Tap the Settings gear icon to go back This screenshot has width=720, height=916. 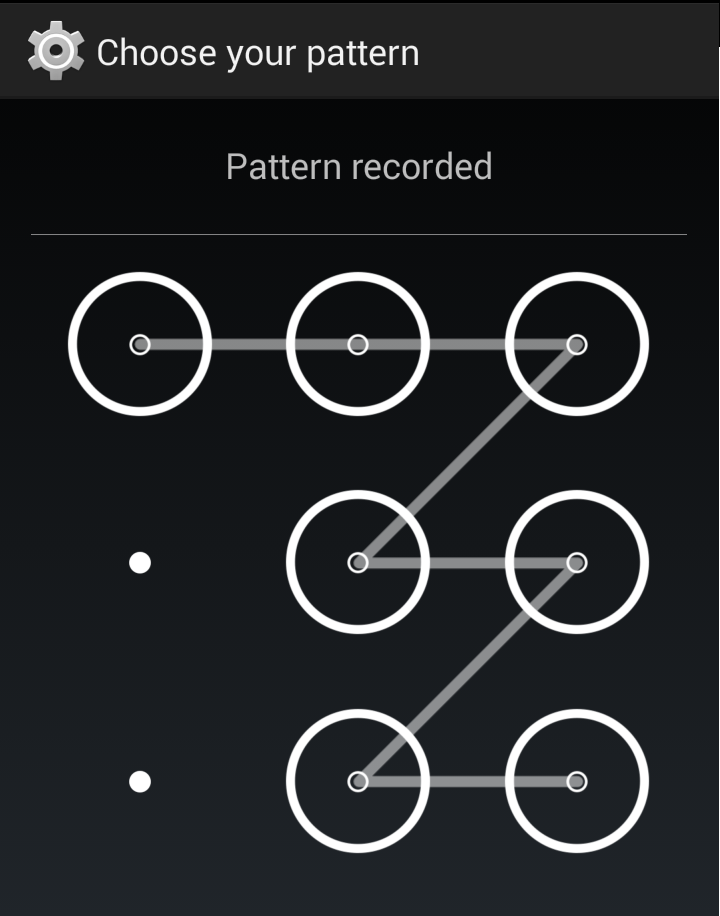click(x=56, y=51)
